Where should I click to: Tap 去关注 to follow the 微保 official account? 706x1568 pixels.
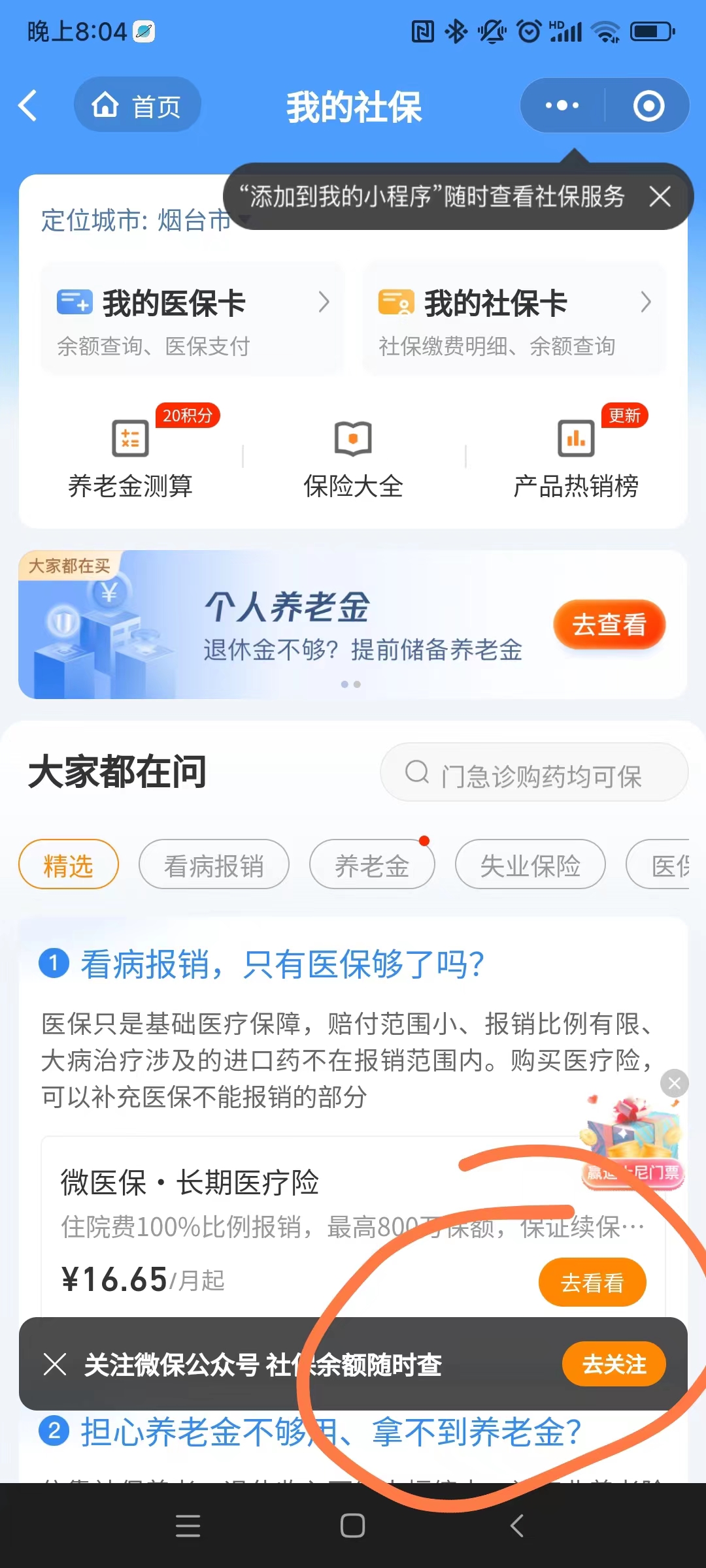[614, 1364]
